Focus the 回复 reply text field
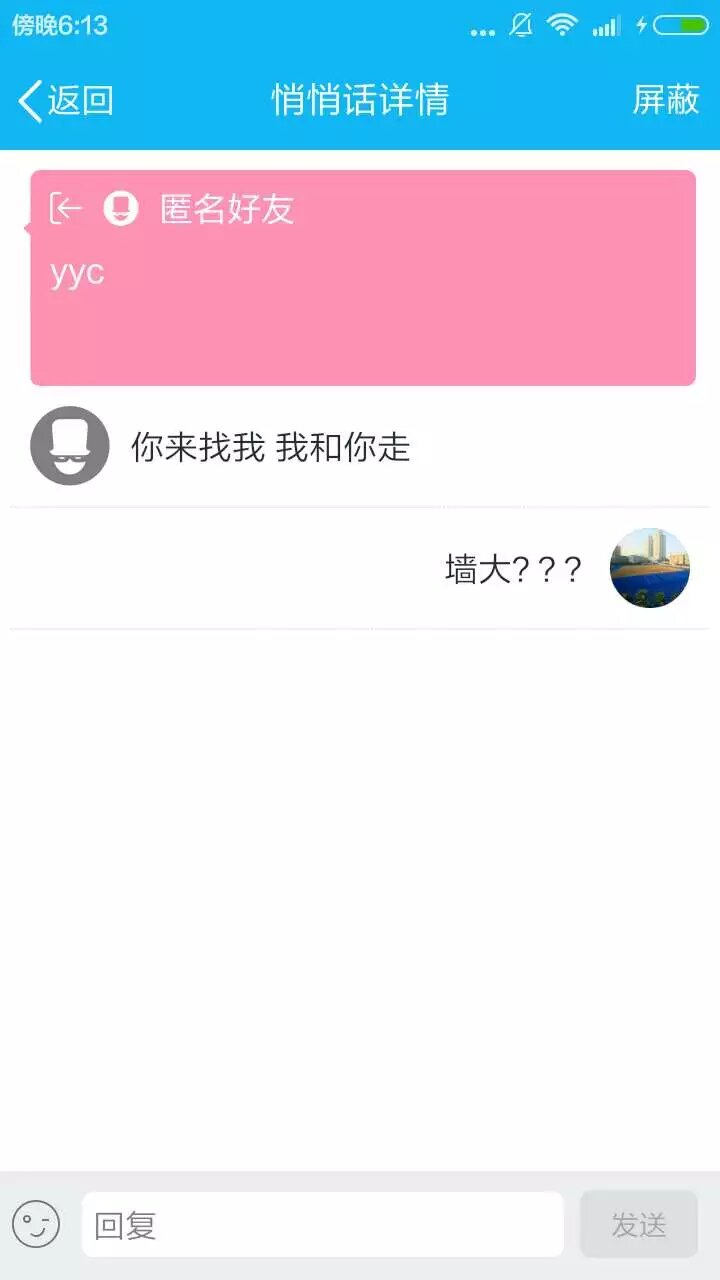 coord(322,1224)
